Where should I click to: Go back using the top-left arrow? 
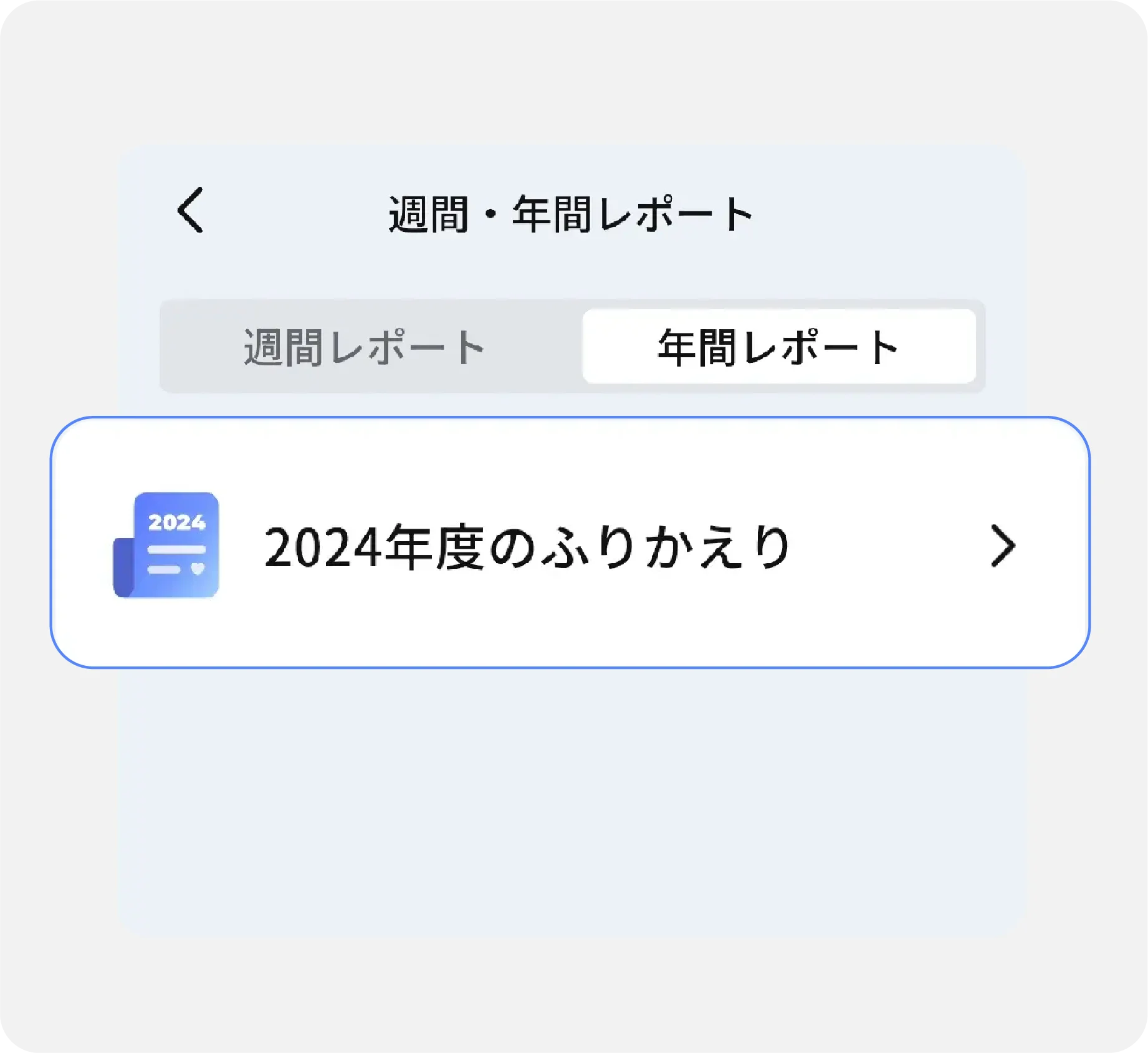click(190, 211)
